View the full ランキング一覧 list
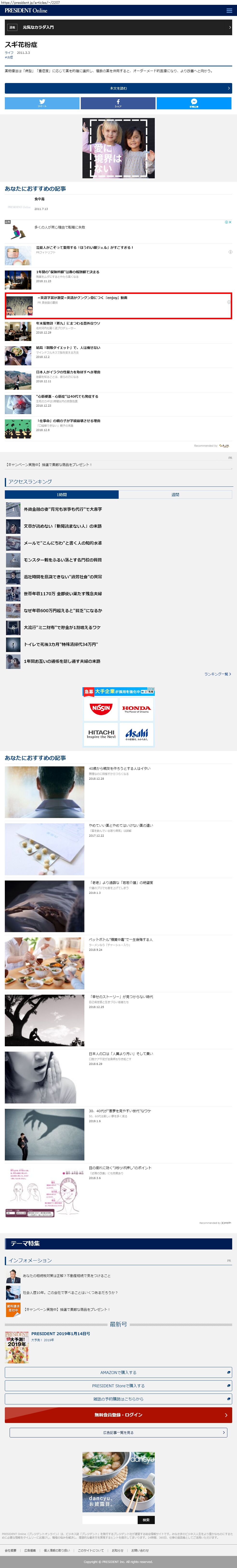237x1568 pixels. (x=217, y=674)
